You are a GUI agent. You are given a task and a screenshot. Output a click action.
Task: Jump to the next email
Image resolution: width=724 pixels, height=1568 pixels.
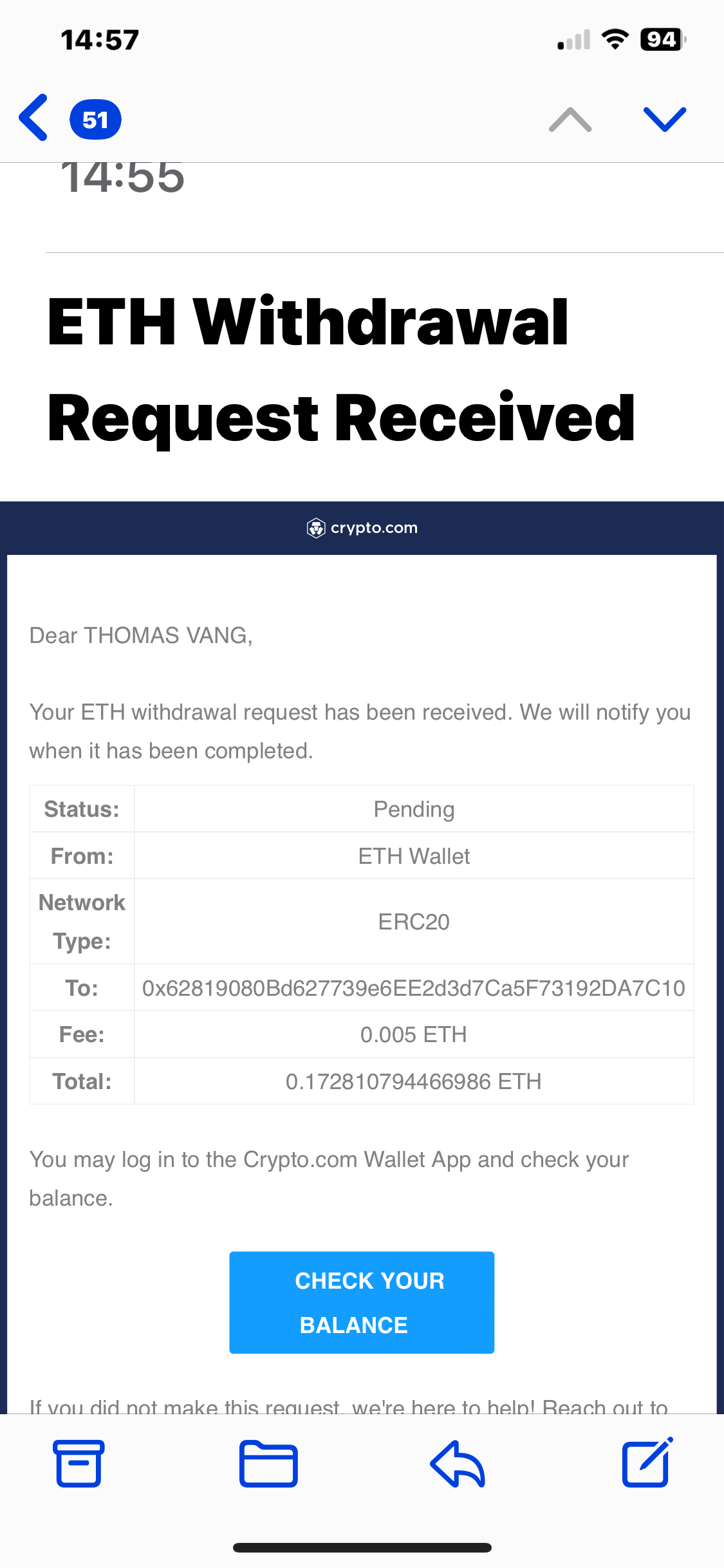665,120
